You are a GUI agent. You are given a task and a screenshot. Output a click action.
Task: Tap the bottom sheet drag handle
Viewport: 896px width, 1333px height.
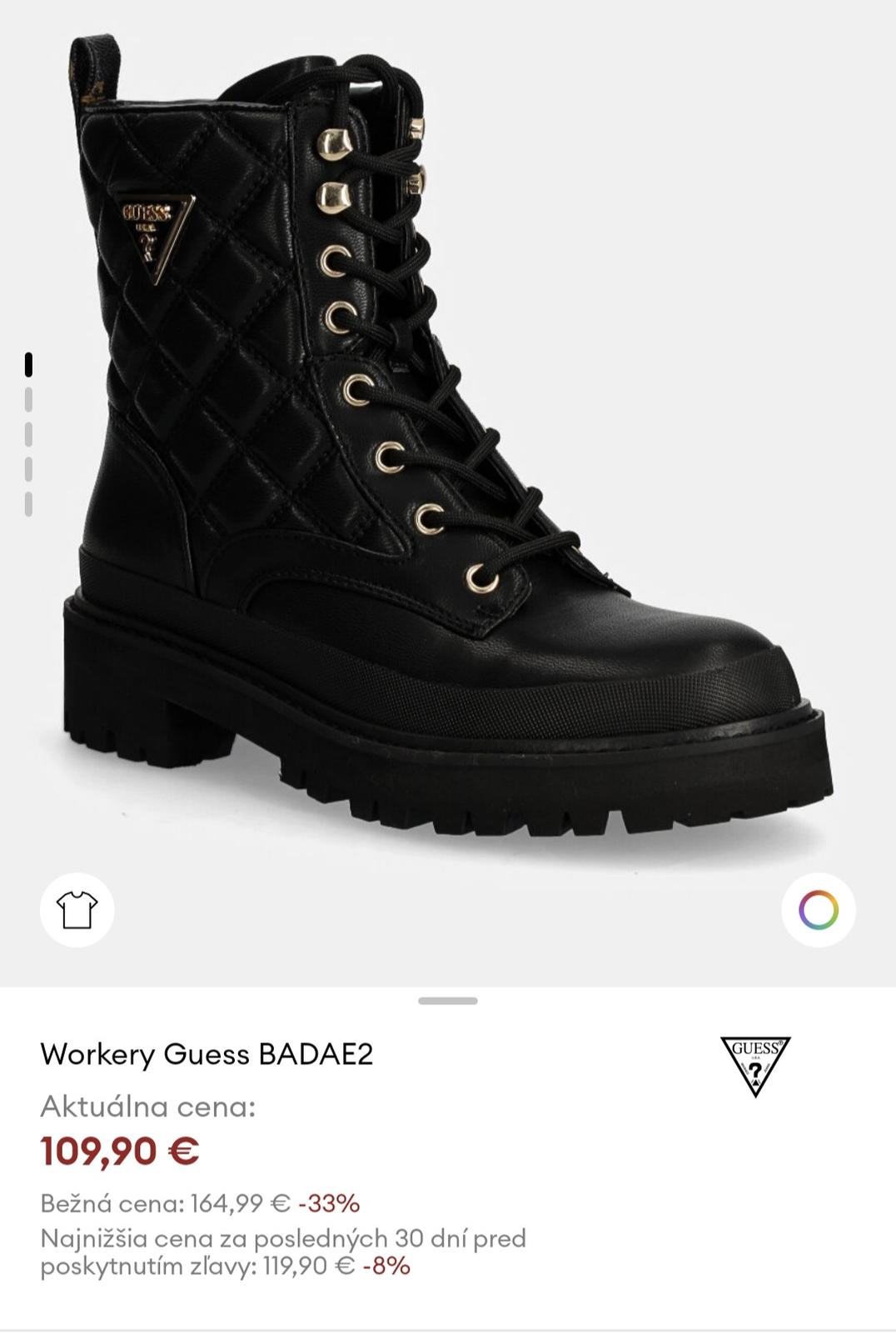448,1001
